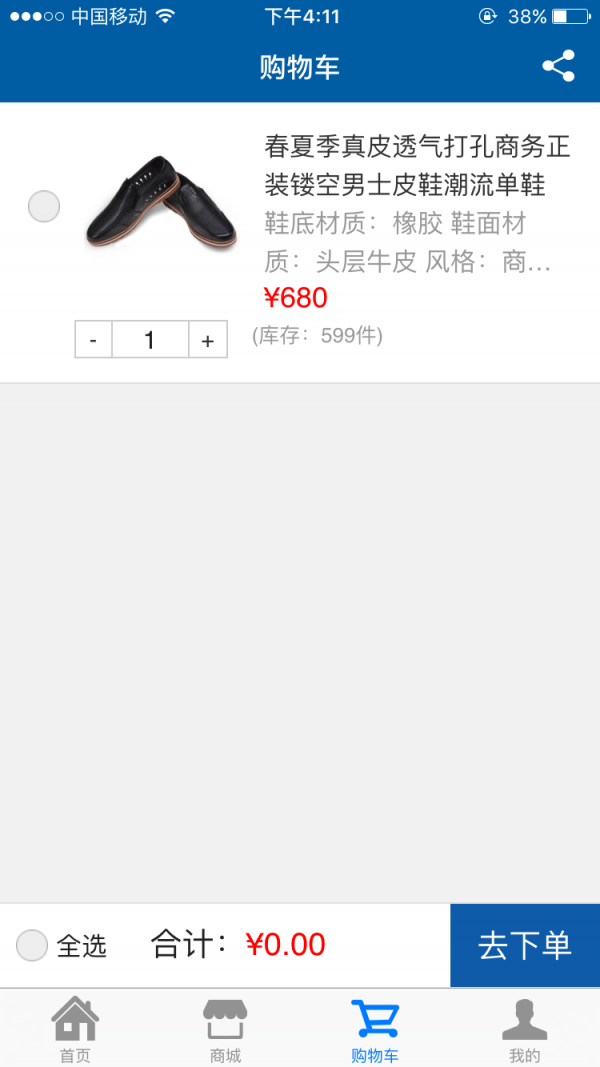Select the leather shoe item checkbox
The height and width of the screenshot is (1067, 600).
click(44, 207)
